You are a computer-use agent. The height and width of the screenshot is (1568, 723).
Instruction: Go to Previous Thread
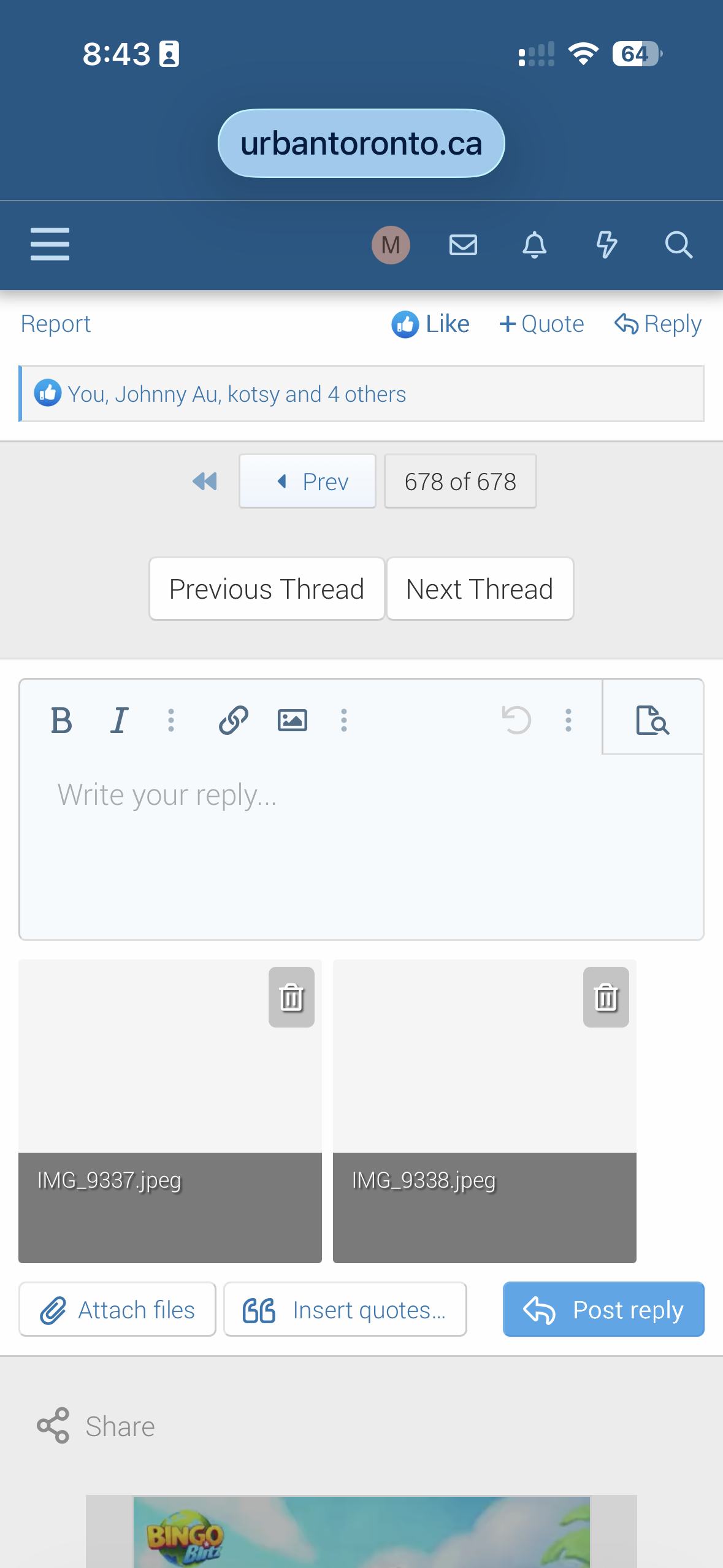(x=267, y=589)
